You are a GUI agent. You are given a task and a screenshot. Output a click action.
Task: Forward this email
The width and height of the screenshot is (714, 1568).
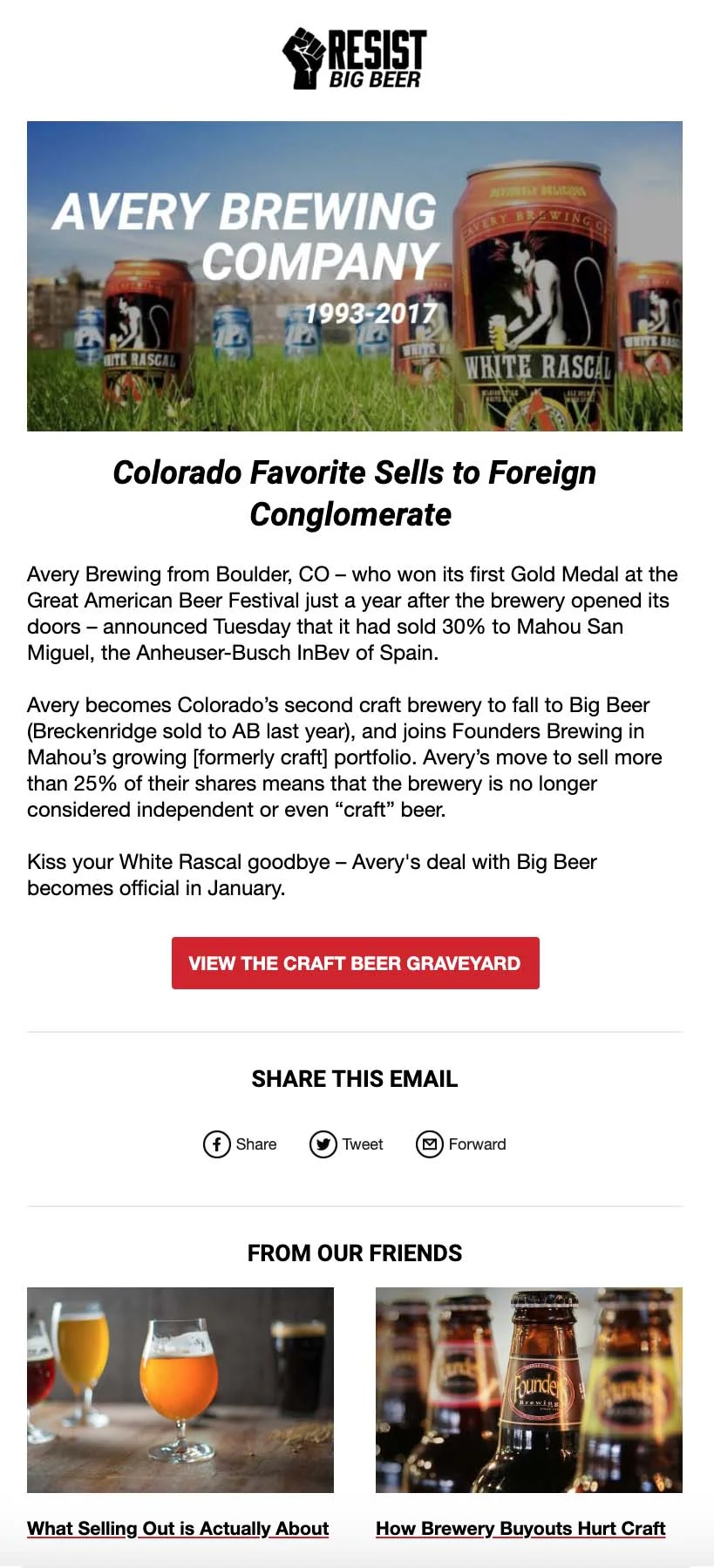pos(461,1144)
